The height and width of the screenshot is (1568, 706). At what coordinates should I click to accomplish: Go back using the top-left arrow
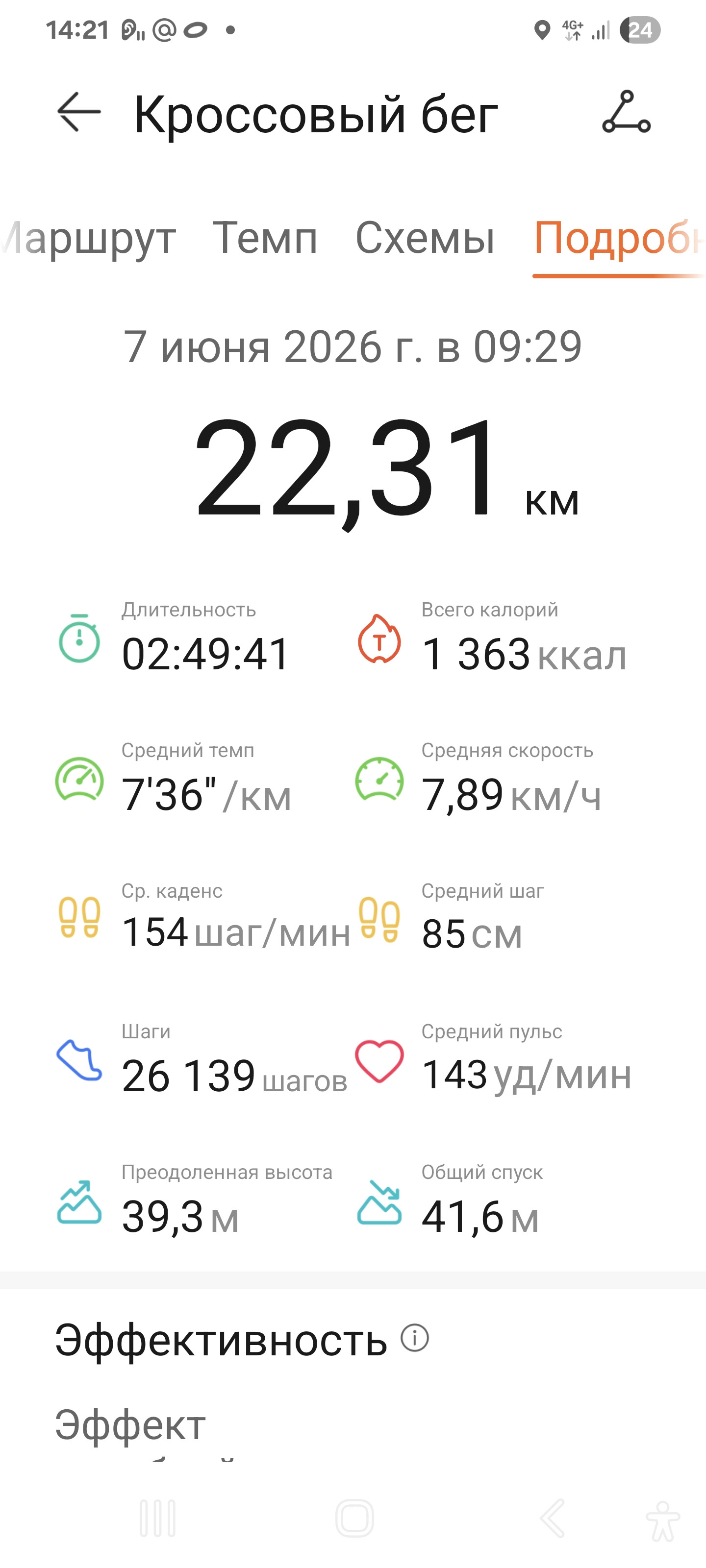coord(79,112)
